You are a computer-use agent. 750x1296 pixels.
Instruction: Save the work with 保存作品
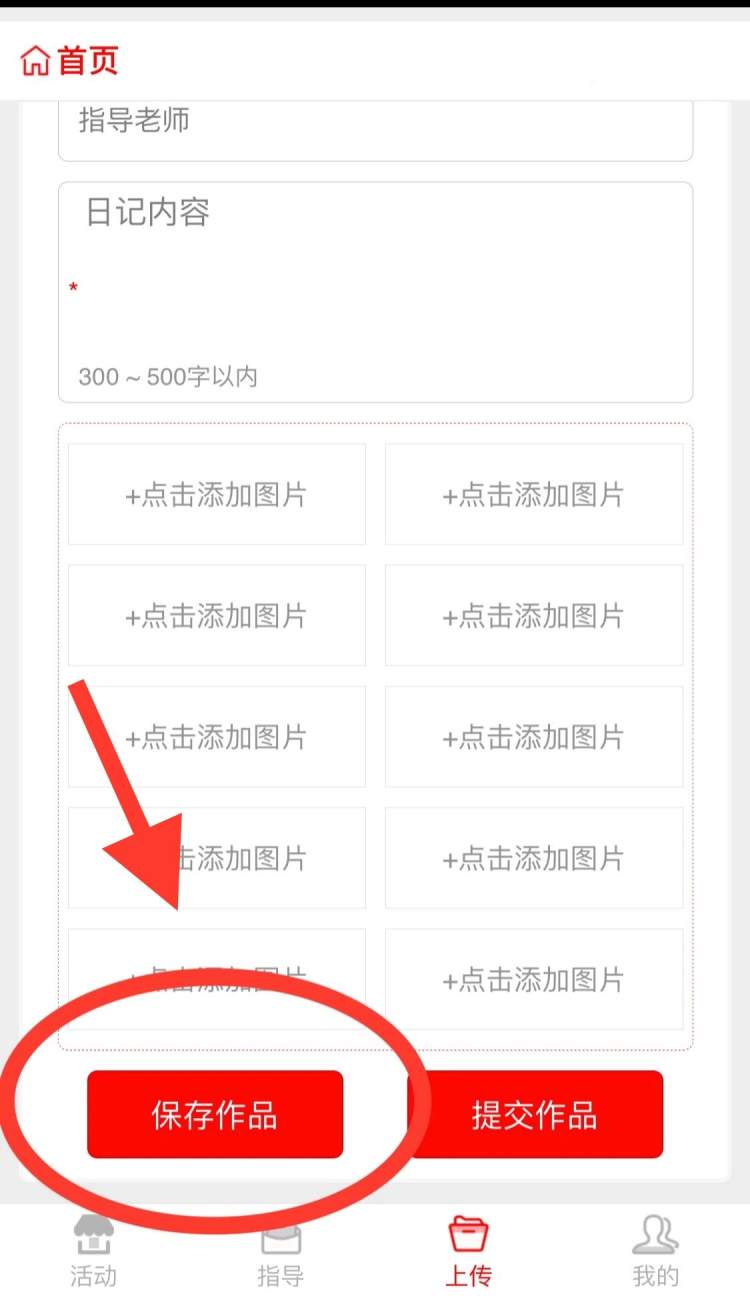[x=215, y=1115]
